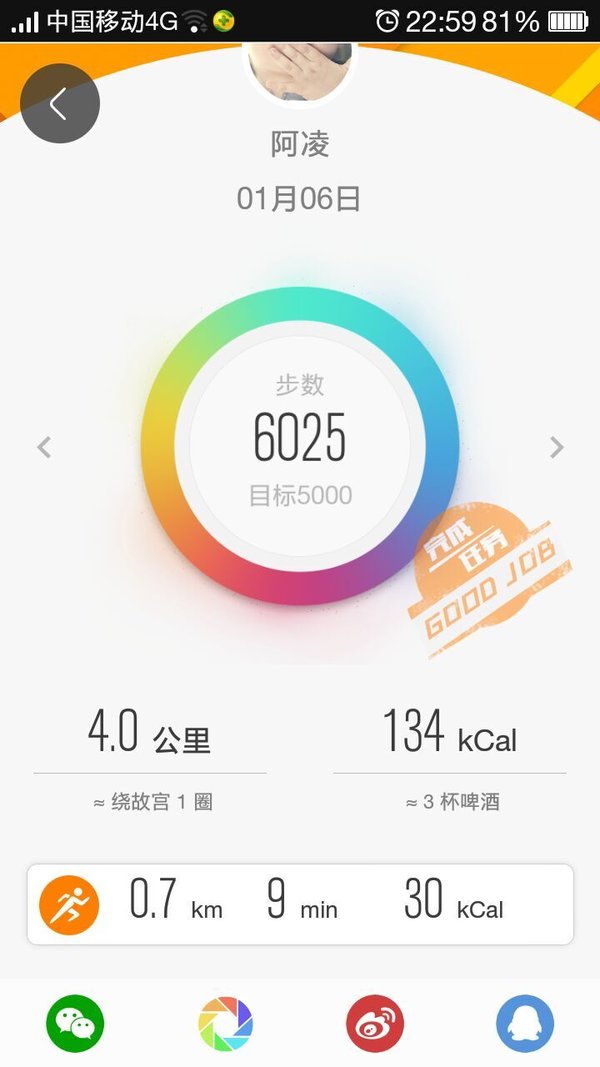Open the running record with 0.7 km
This screenshot has height=1067, width=600.
[x=300, y=904]
